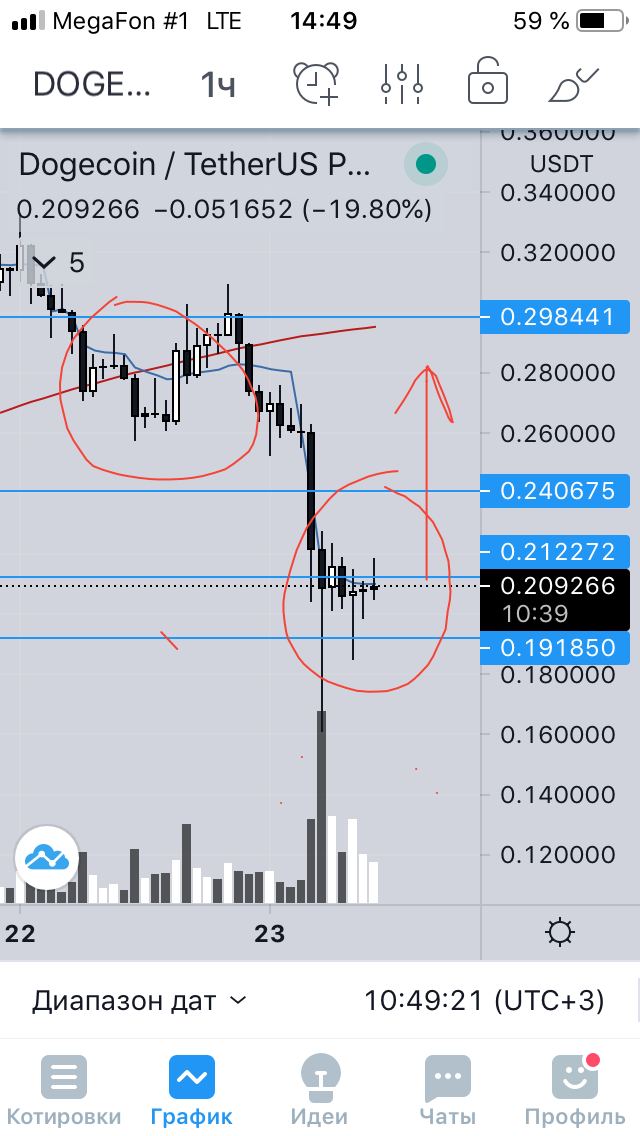The image size is (640, 1136).
Task: Switch to the График tab
Action: point(191,1092)
